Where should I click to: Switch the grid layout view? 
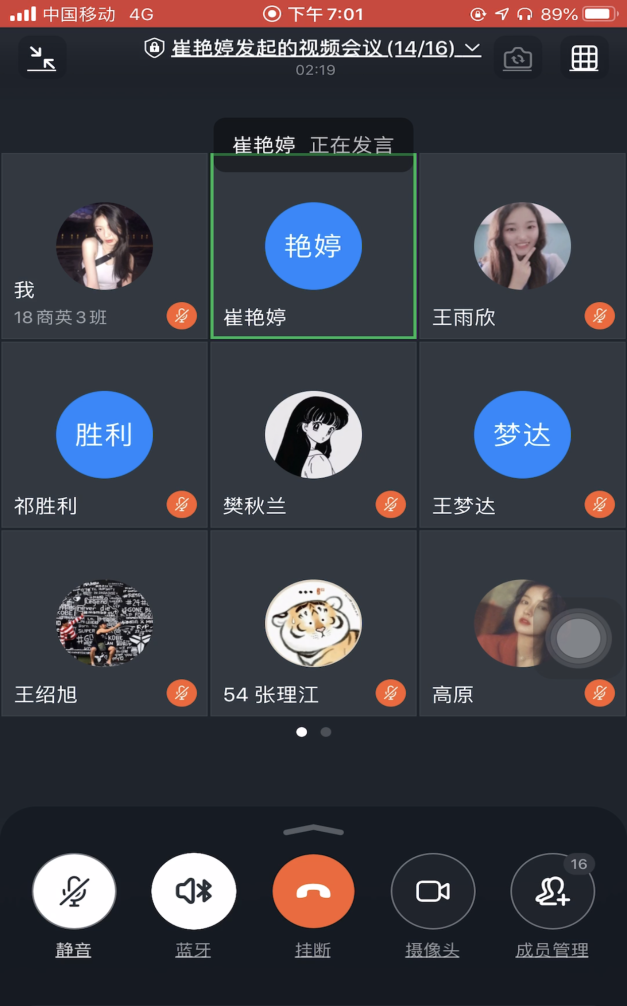[x=584, y=58]
